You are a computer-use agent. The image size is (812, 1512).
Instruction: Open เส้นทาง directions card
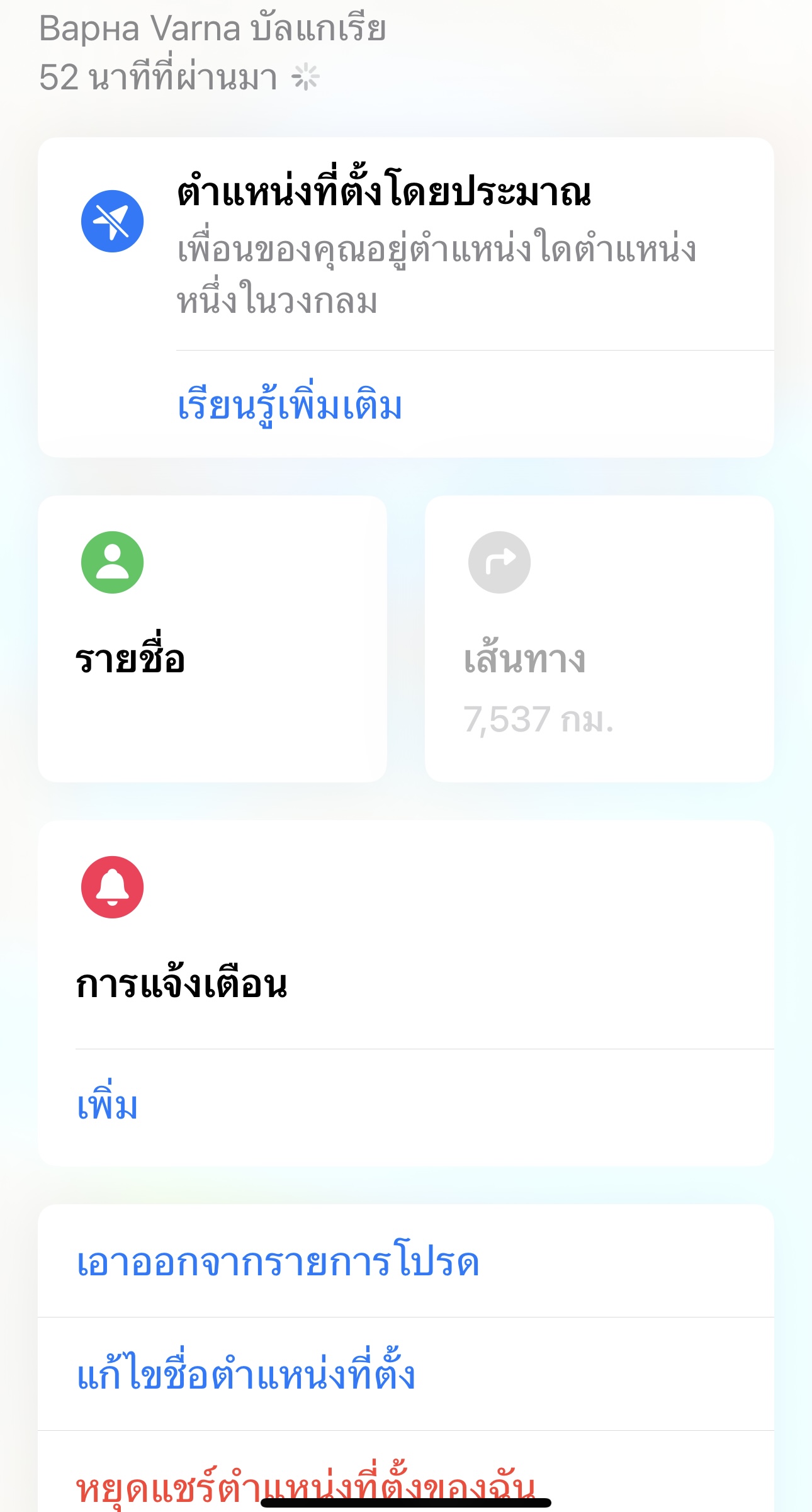[599, 639]
